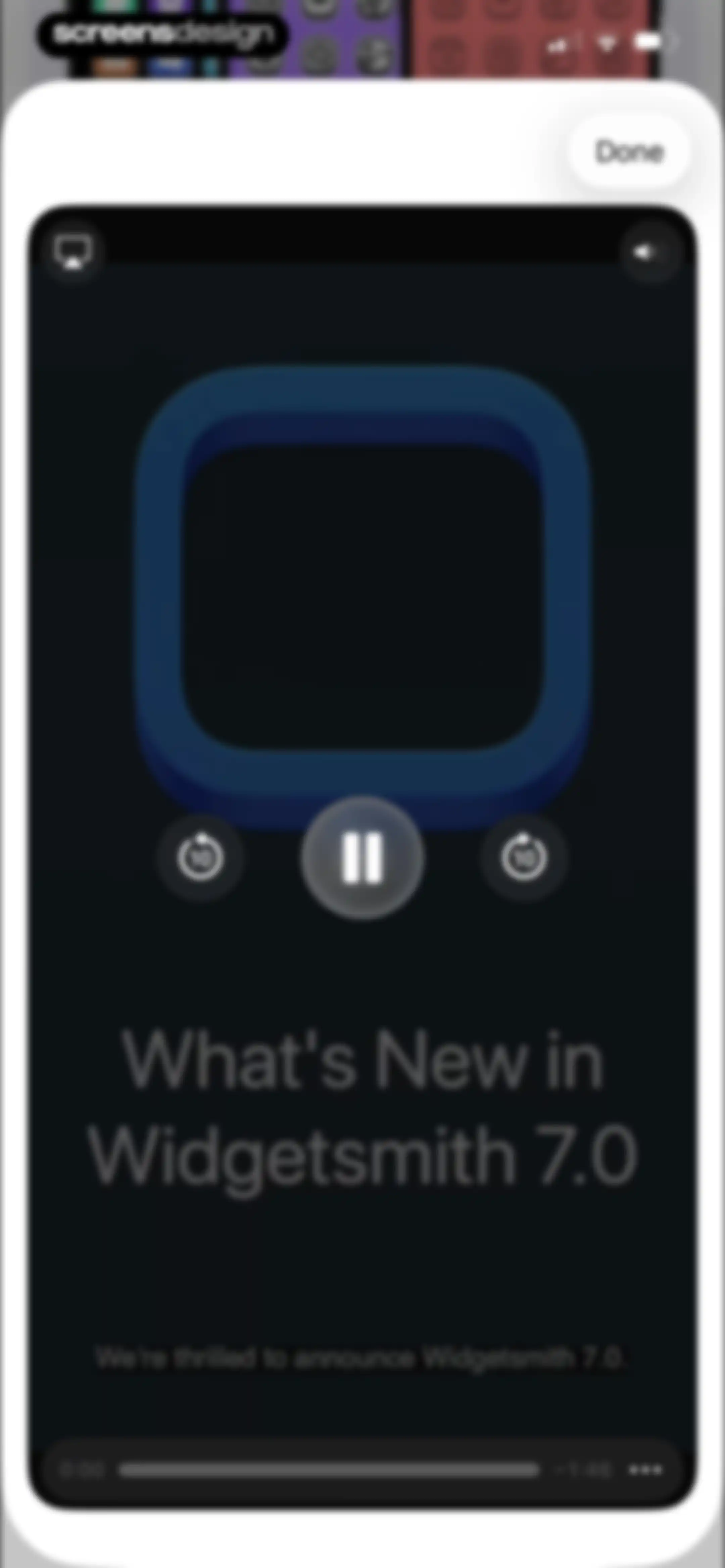Rewind the video 10 seconds
This screenshot has width=725, height=1568.
coord(200,857)
